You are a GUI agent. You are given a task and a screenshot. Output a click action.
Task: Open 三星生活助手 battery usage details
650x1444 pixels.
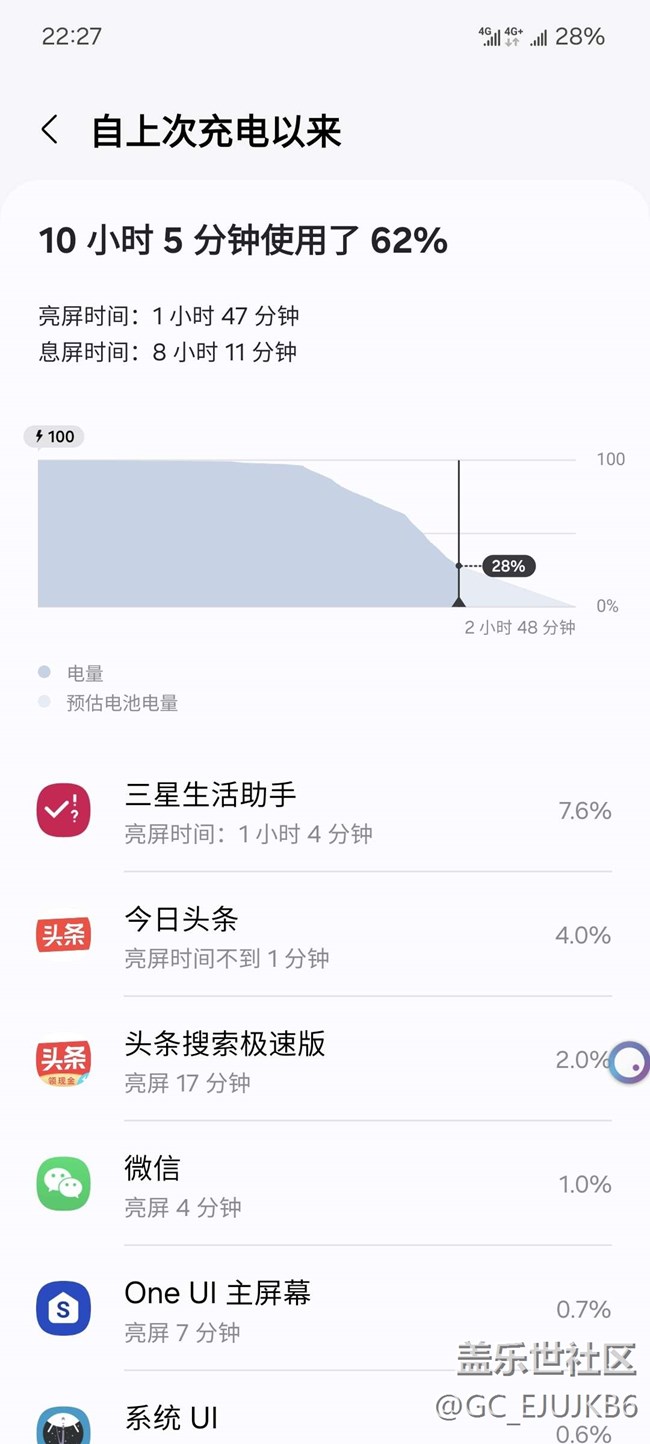(325, 810)
